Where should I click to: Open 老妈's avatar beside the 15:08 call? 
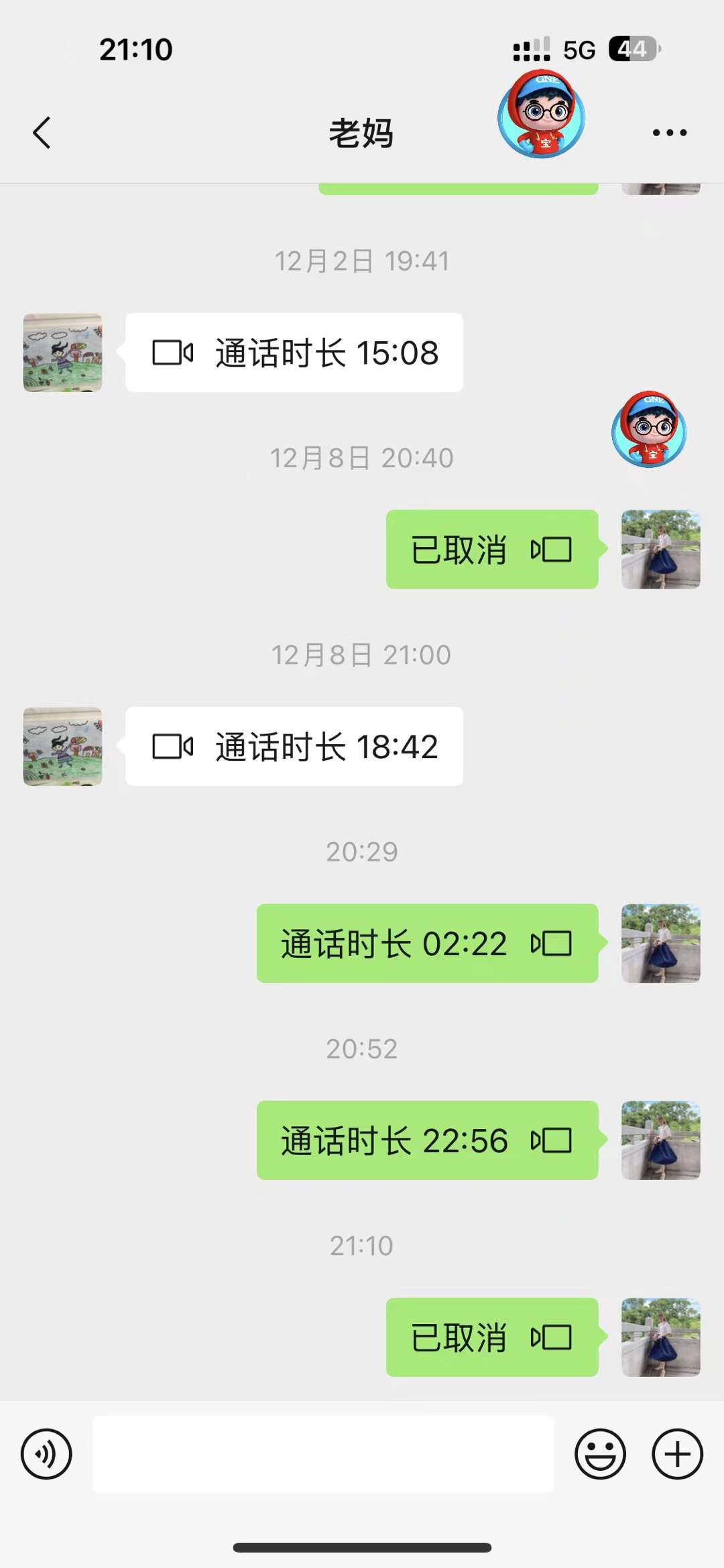coord(63,353)
